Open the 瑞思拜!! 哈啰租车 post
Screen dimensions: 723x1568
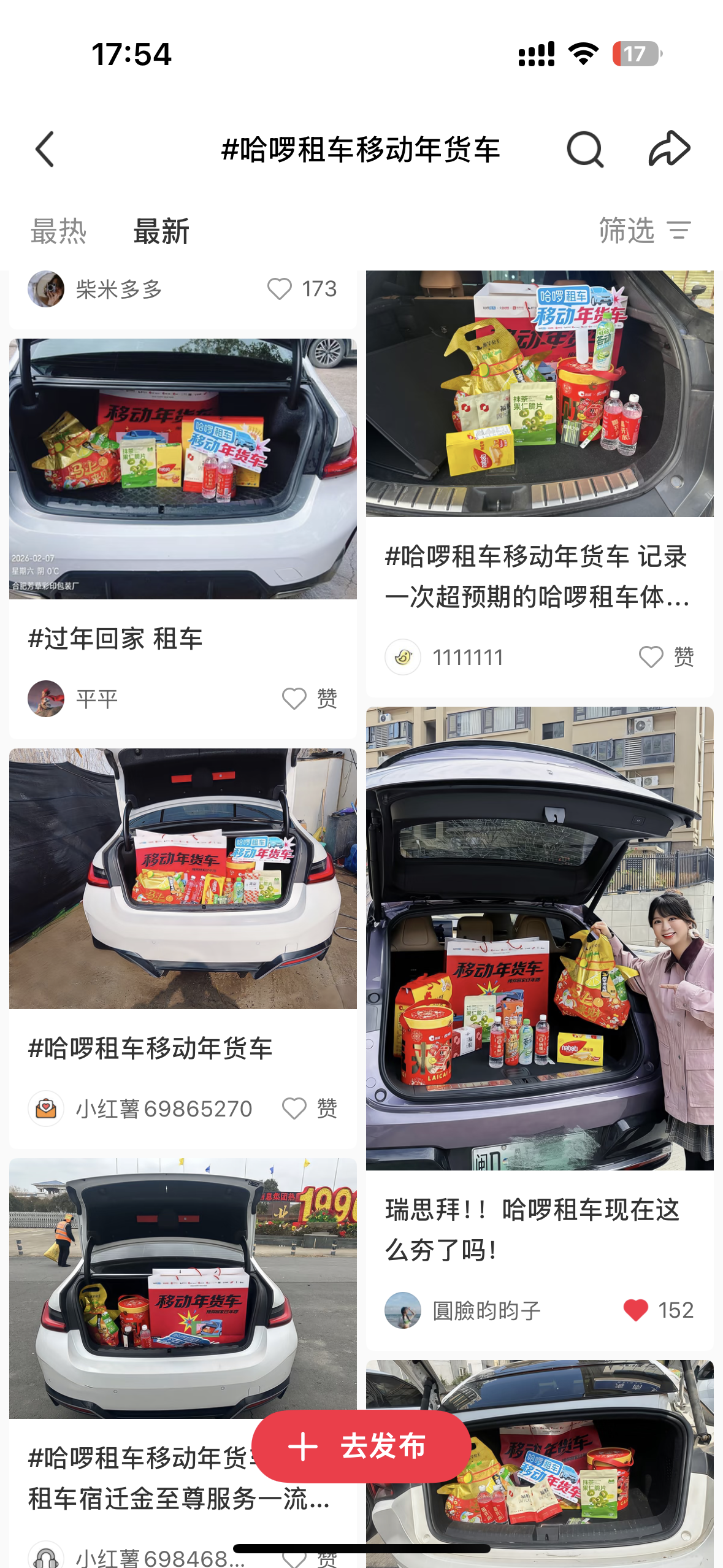pos(539,939)
